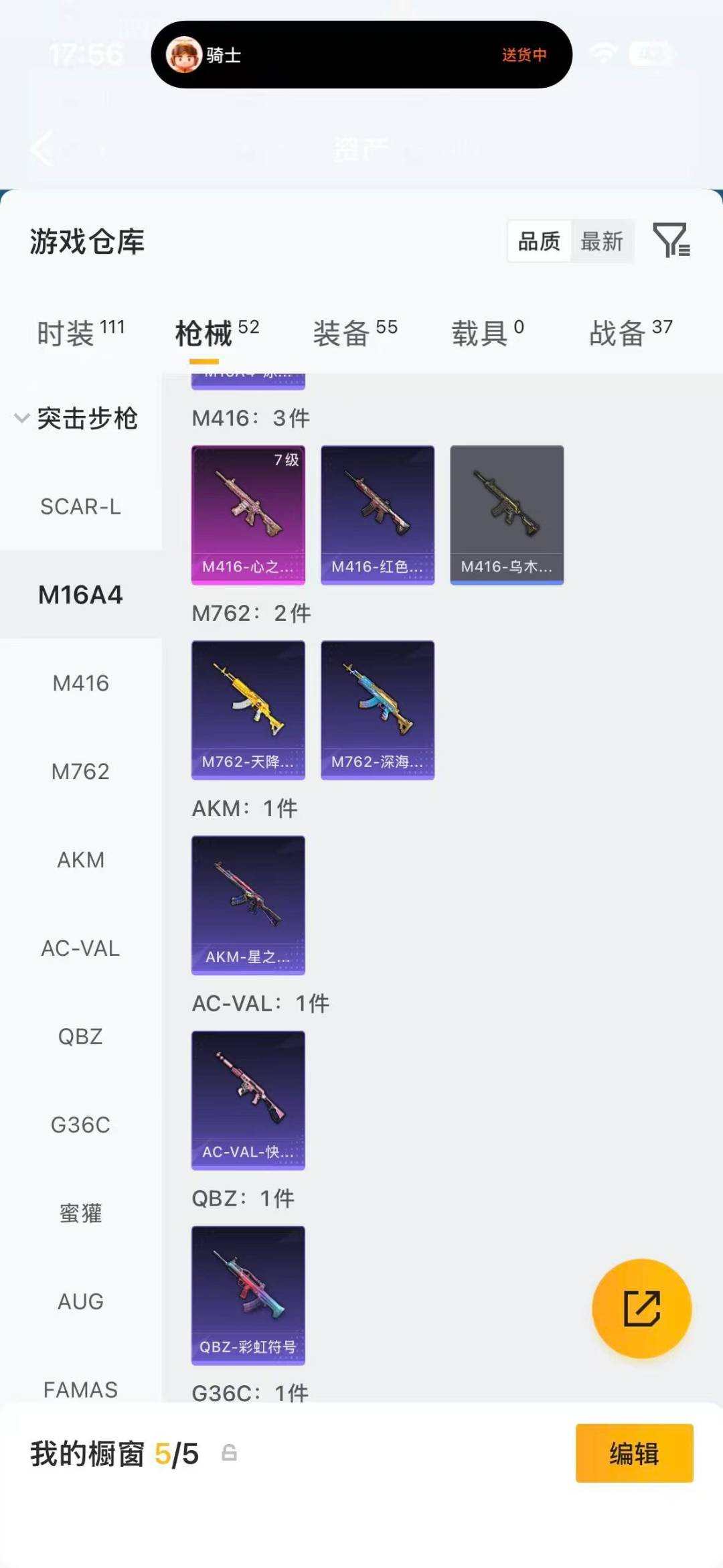Go back with the top-left arrow
Viewport: 723px width, 1568px height.
point(43,148)
